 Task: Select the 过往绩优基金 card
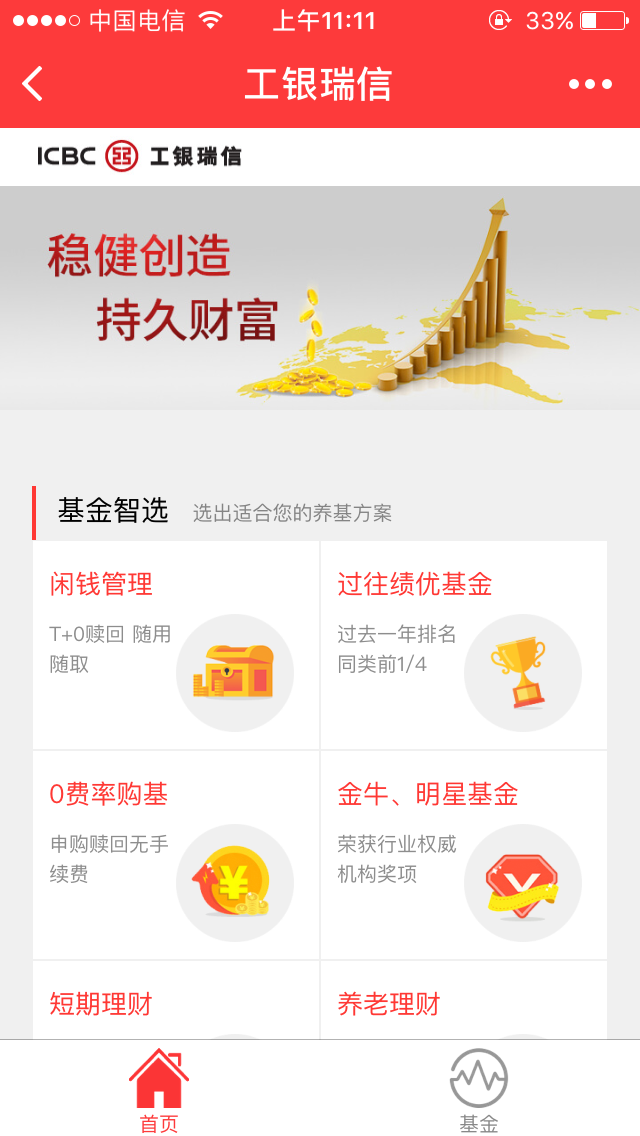click(x=463, y=645)
